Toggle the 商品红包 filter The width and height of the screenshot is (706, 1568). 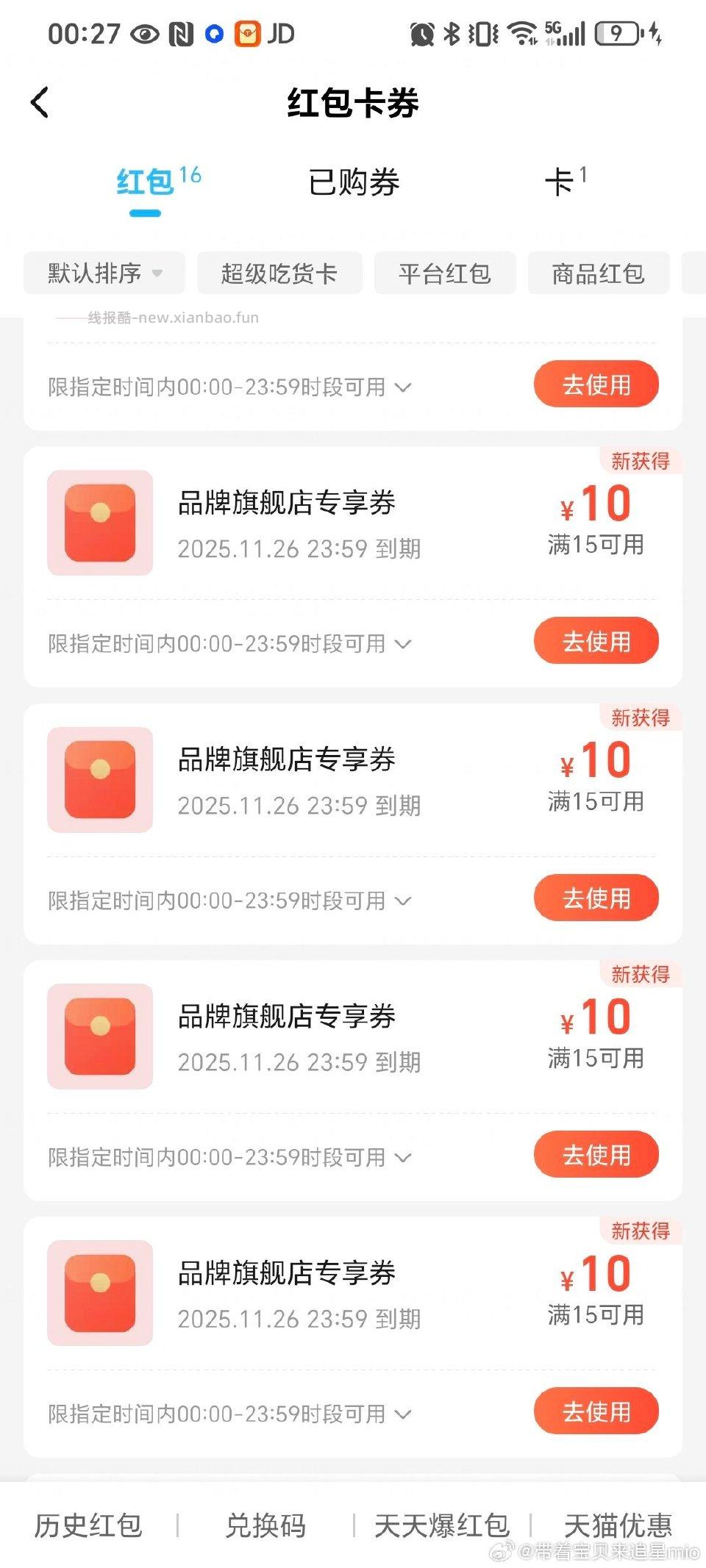click(598, 273)
